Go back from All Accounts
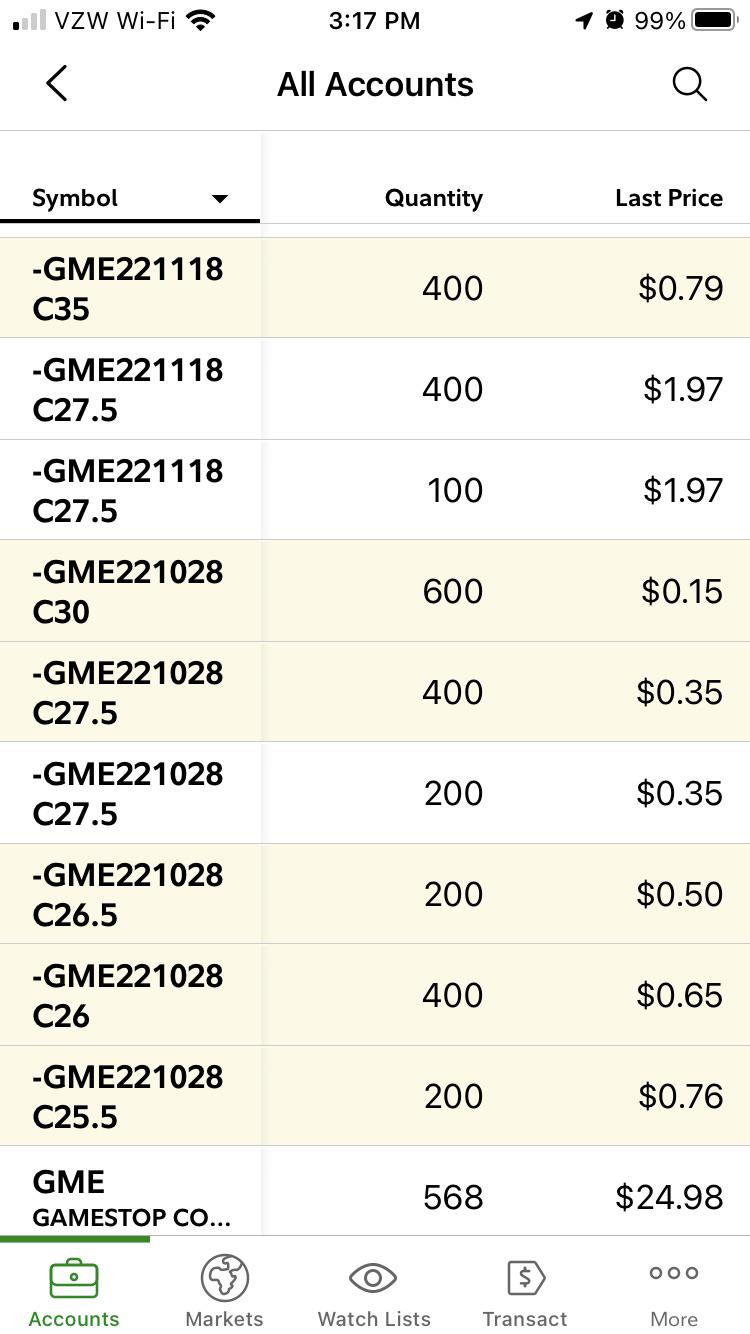Screen dimensions: 750x1334 tap(57, 84)
